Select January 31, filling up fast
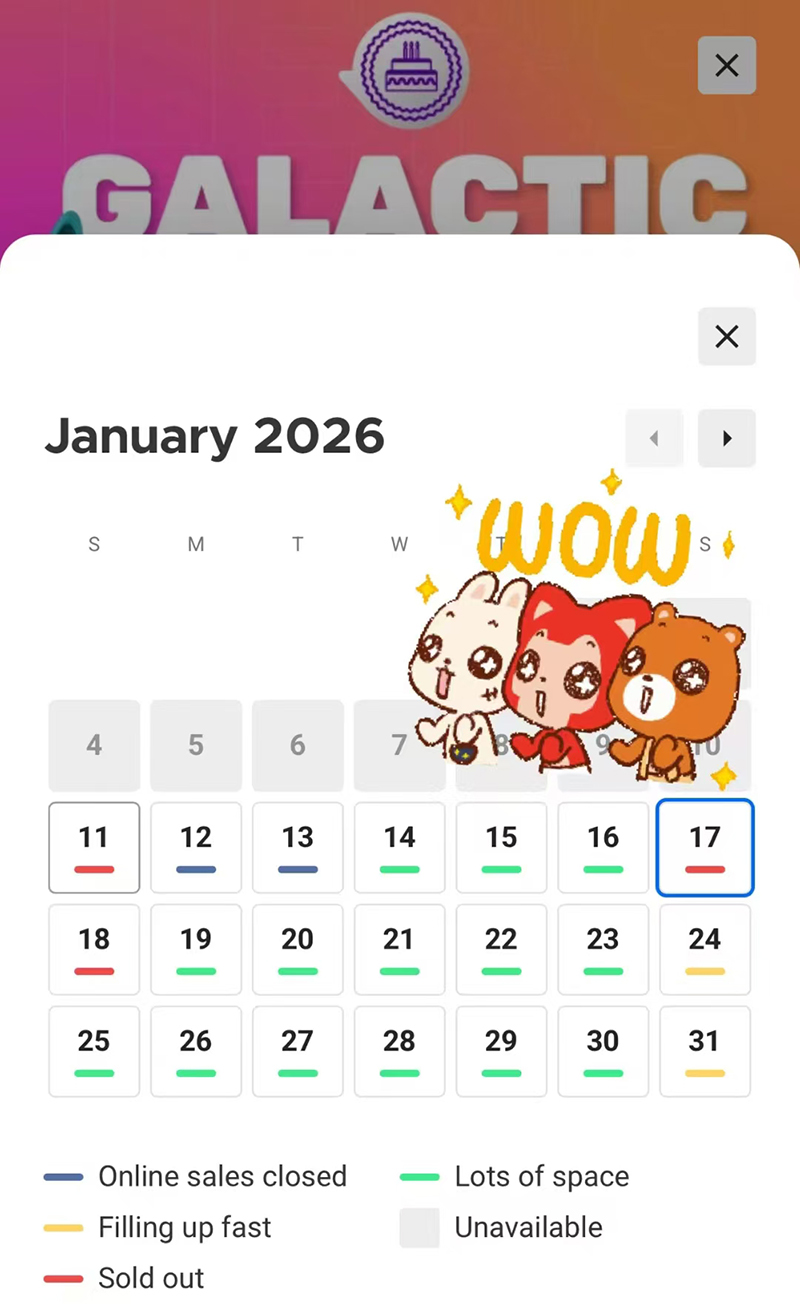This screenshot has width=800, height=1315. (704, 1051)
